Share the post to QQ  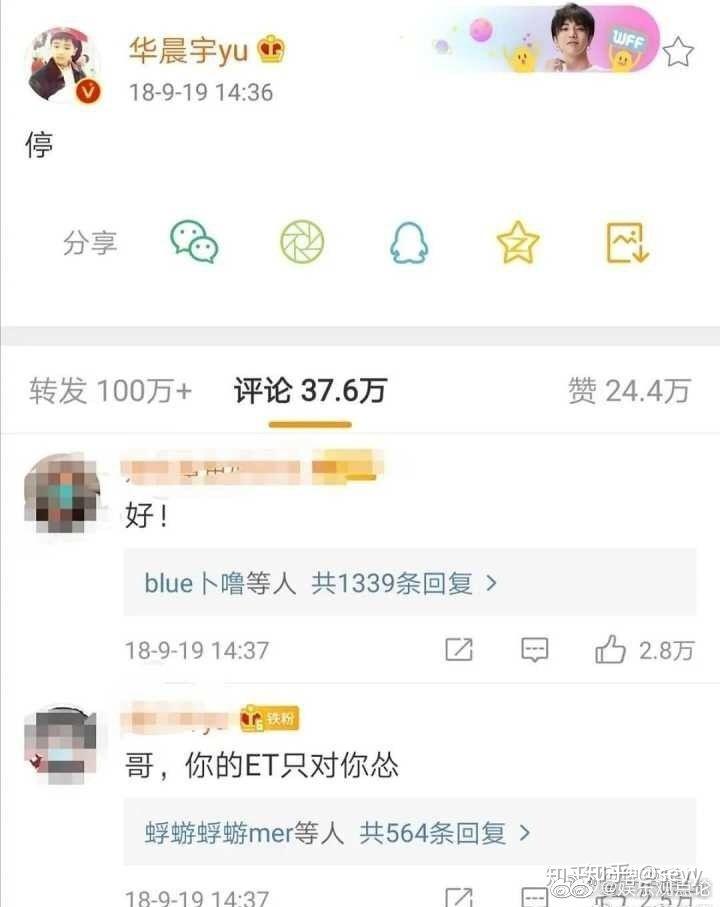[x=409, y=242]
